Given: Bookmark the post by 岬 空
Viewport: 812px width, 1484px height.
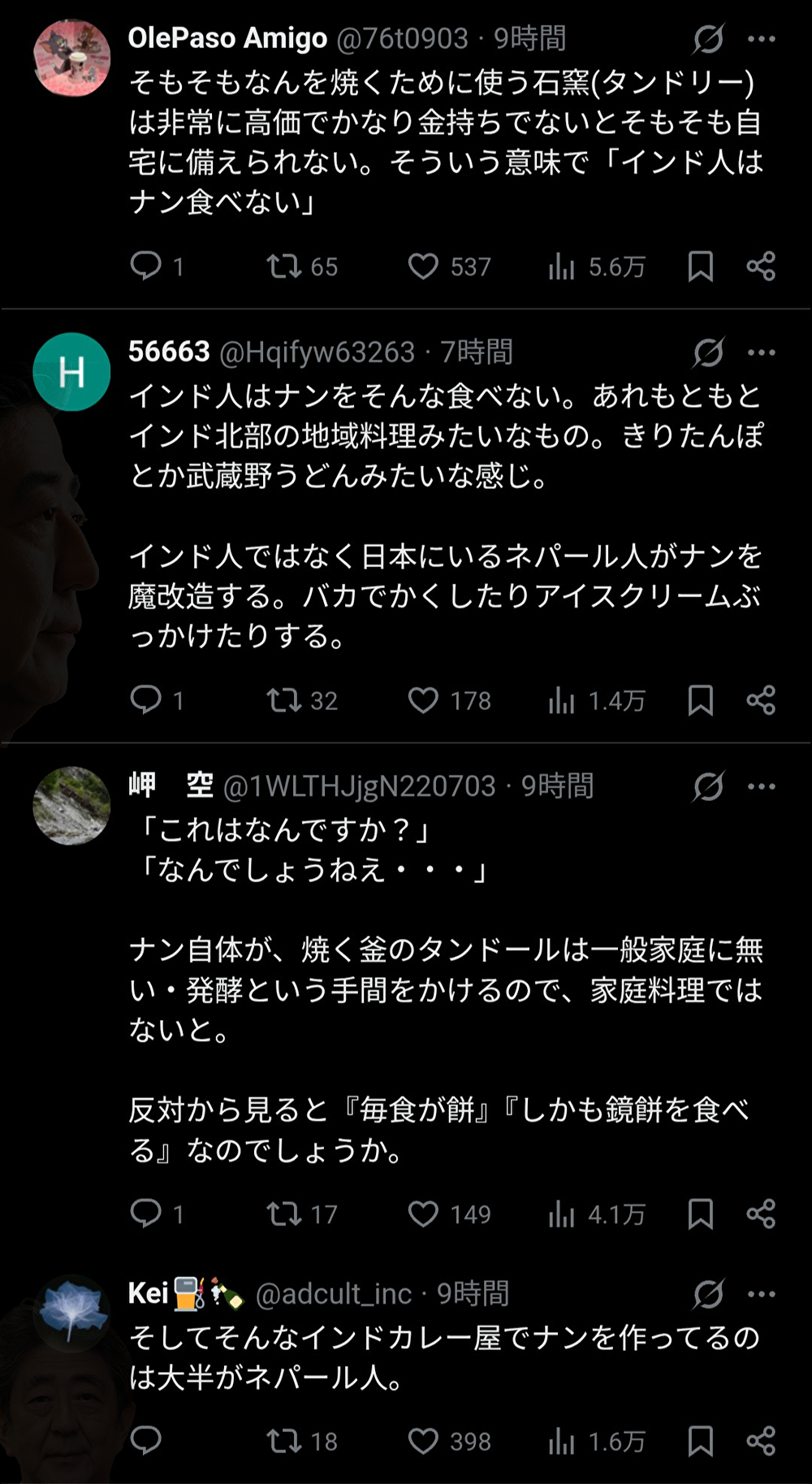Looking at the screenshot, I should 700,1214.
